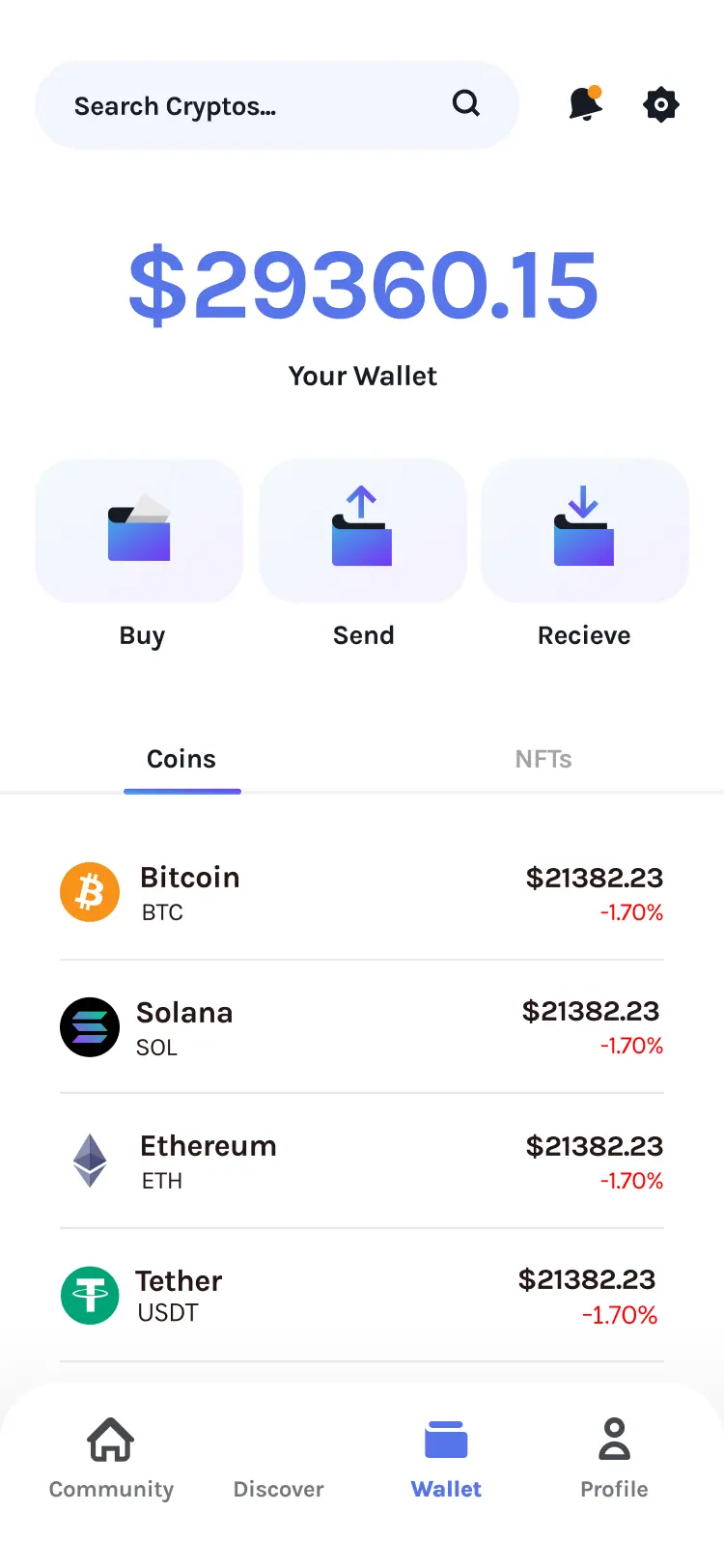Switch to the NFTs tab
The height and width of the screenshot is (1568, 724).
coord(543,759)
